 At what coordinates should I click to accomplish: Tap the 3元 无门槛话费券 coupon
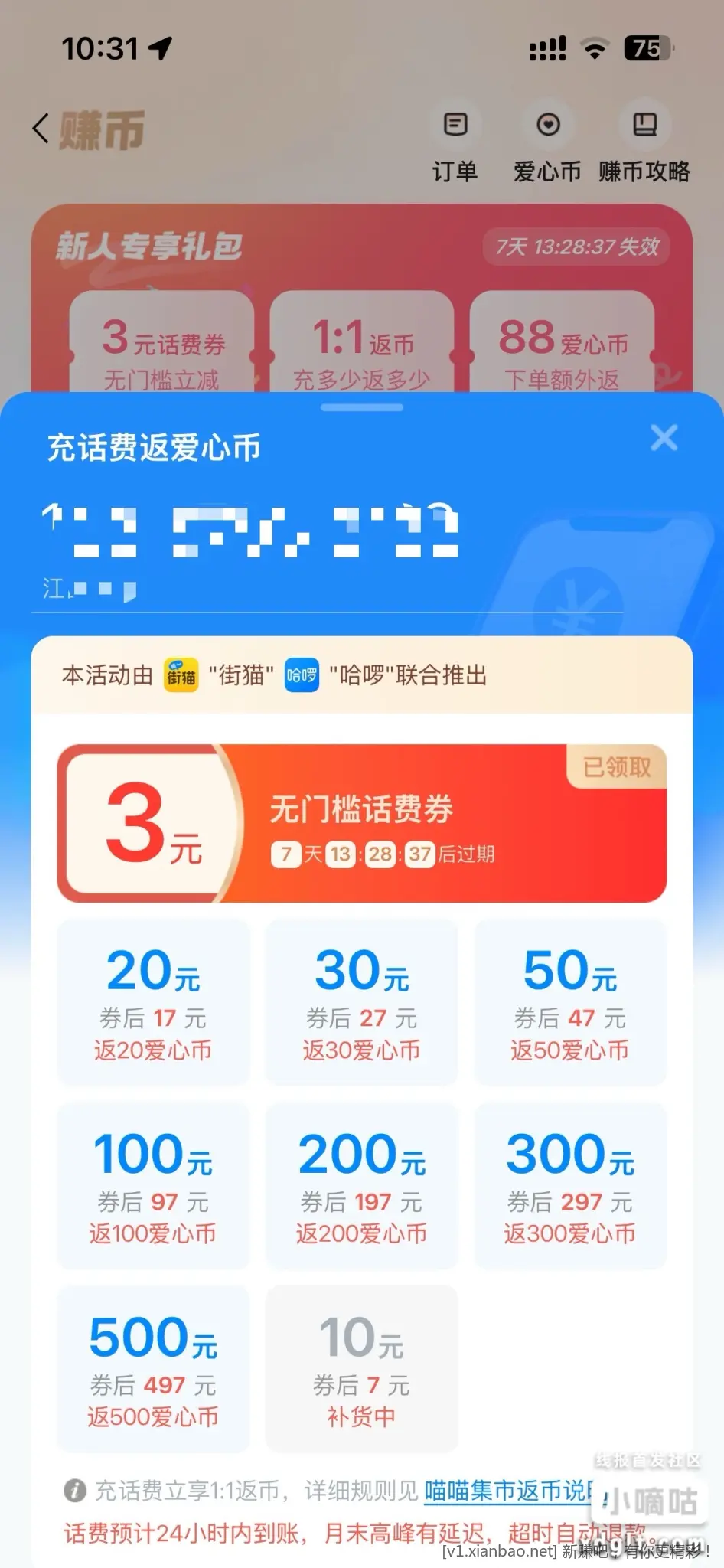[x=361, y=823]
